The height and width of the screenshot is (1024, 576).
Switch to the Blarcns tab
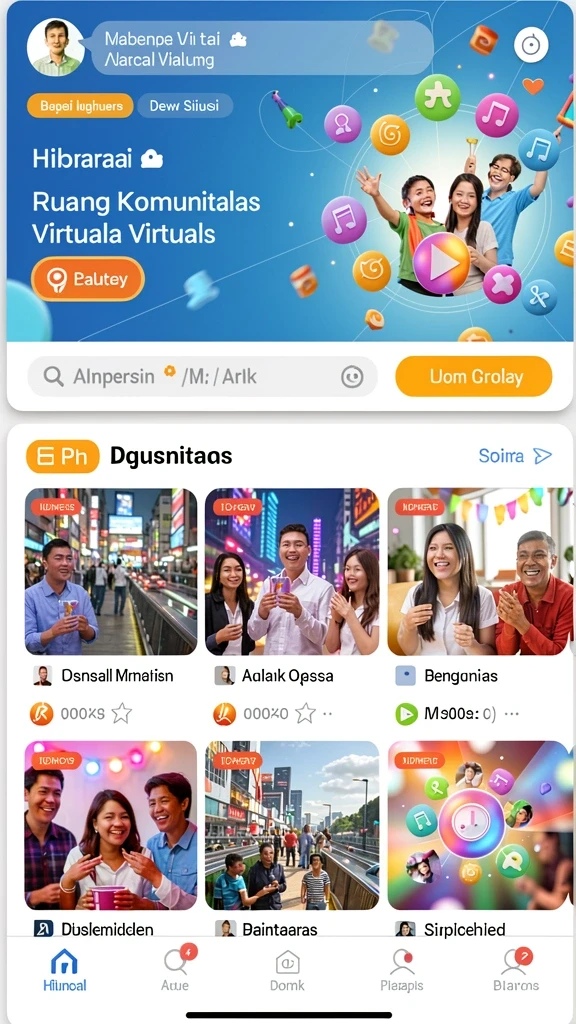point(516,968)
